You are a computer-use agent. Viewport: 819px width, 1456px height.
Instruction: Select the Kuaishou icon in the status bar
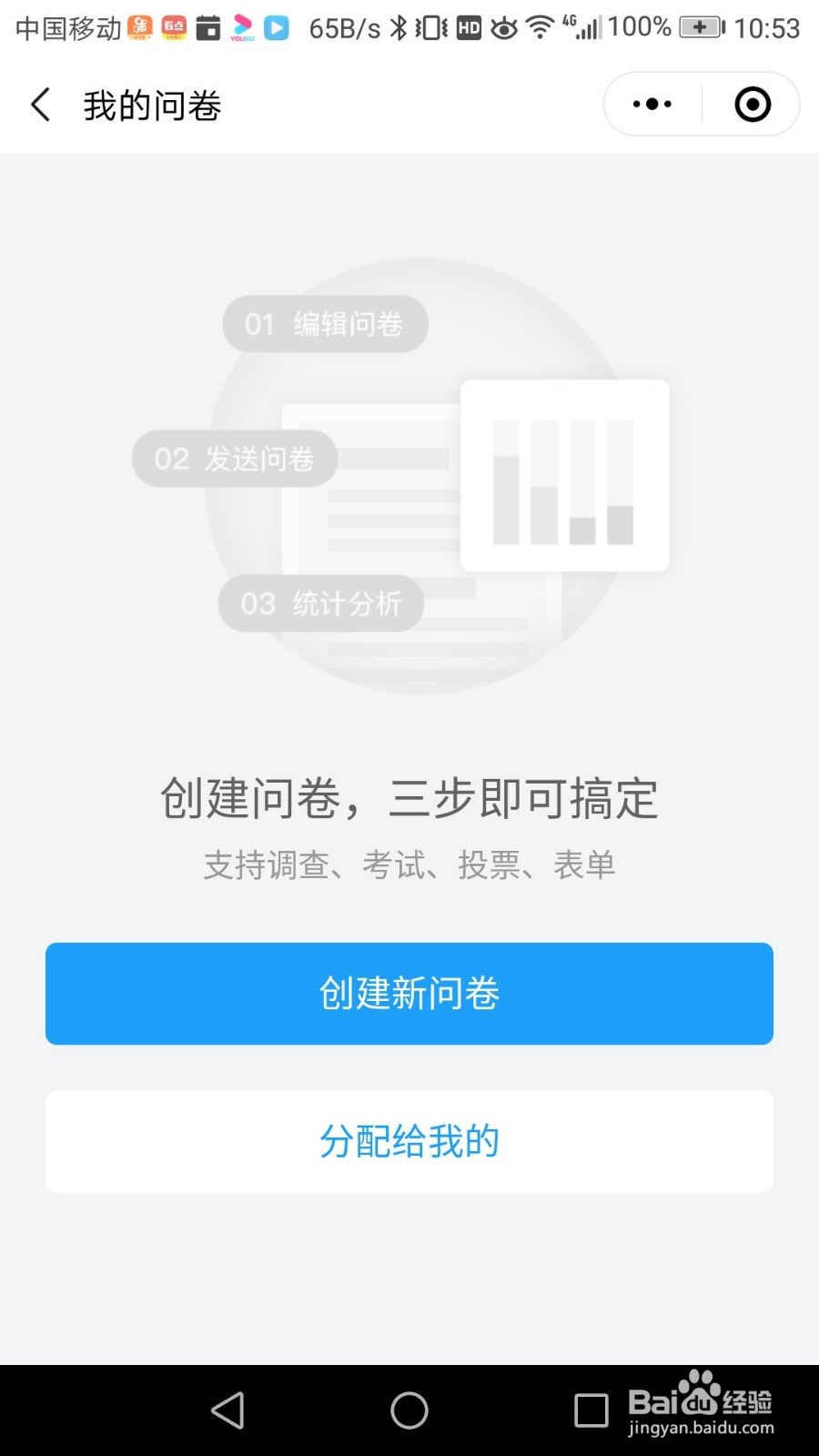(x=140, y=26)
